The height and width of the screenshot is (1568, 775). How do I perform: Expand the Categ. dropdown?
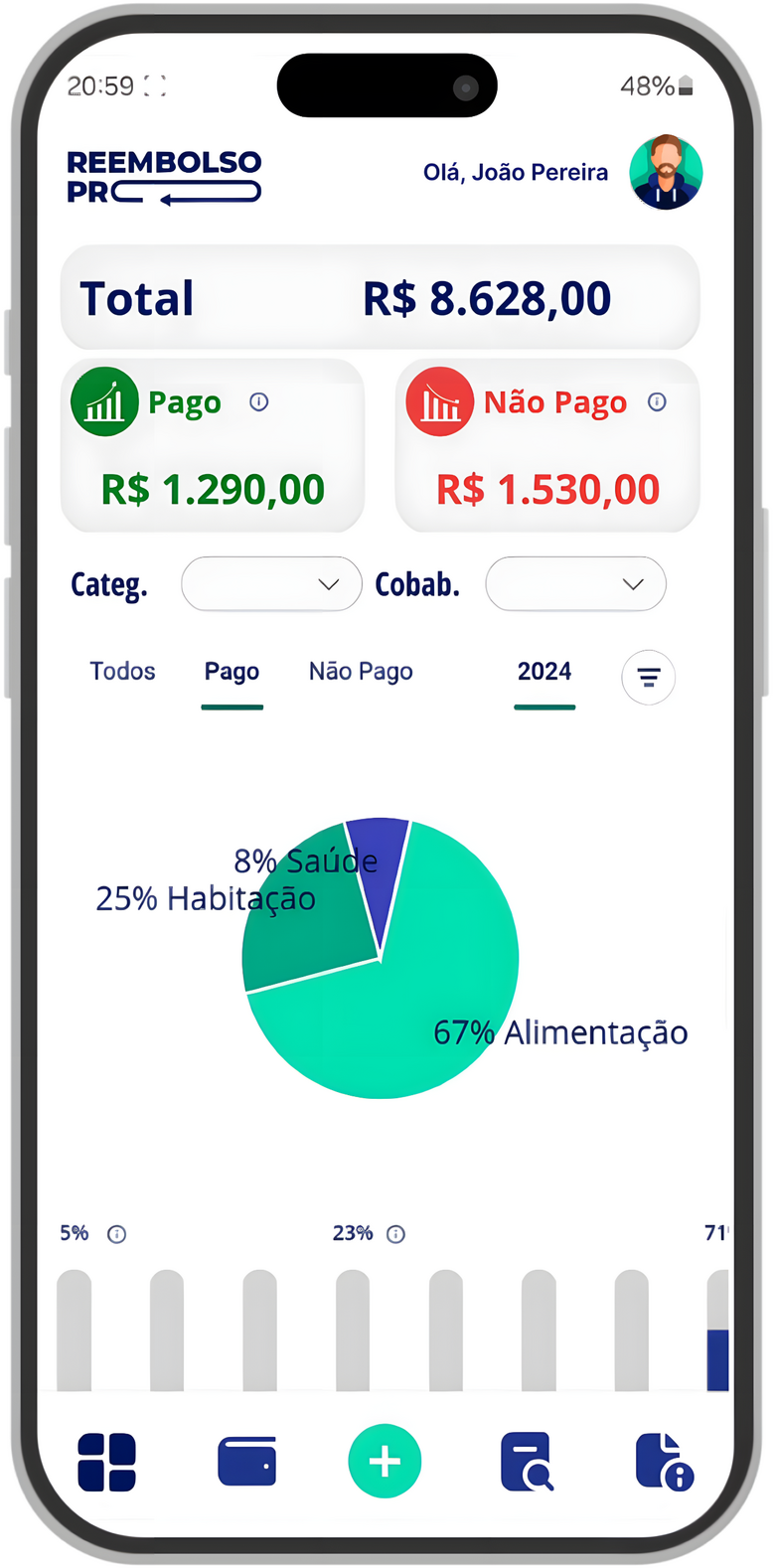pyautogui.click(x=271, y=584)
